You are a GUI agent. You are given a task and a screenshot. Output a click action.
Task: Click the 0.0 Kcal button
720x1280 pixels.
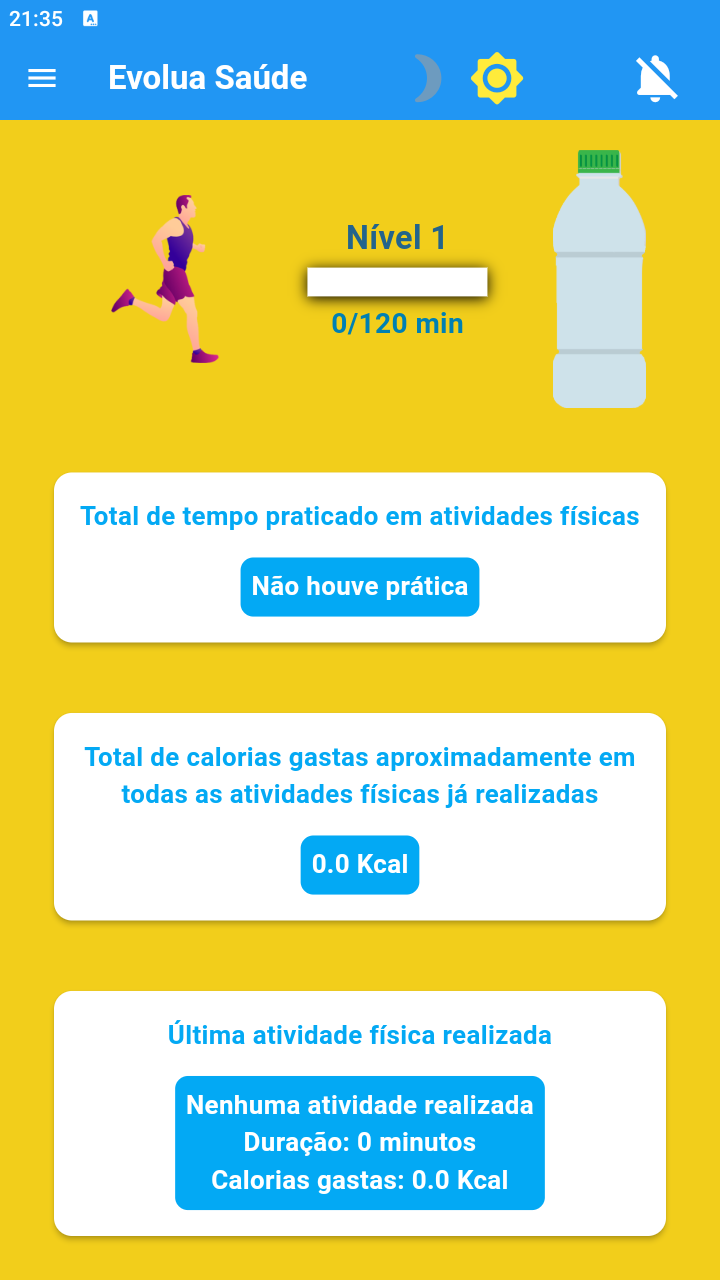pos(360,864)
